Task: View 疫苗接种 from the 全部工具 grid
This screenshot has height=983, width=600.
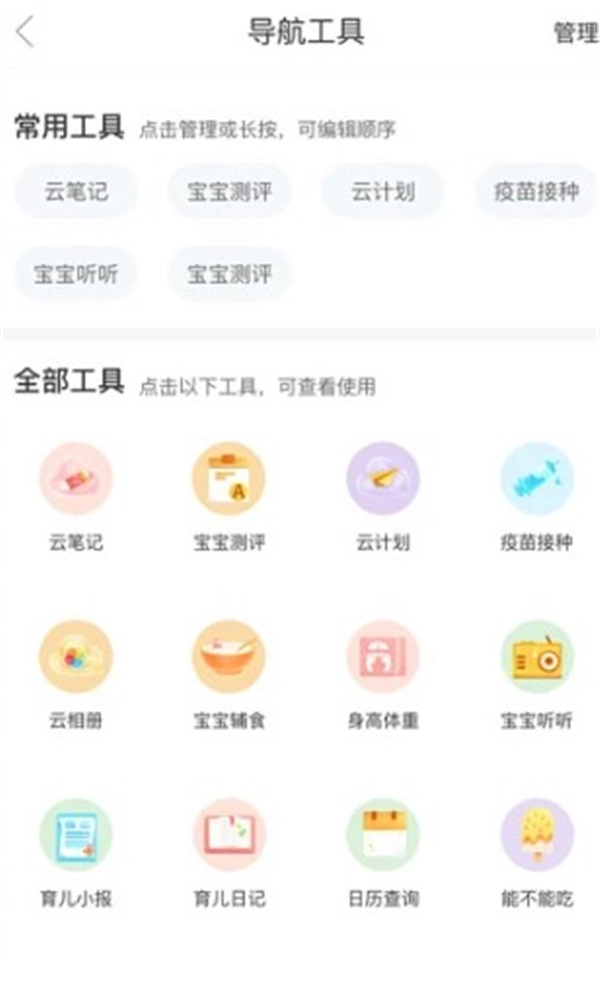Action: (537, 480)
